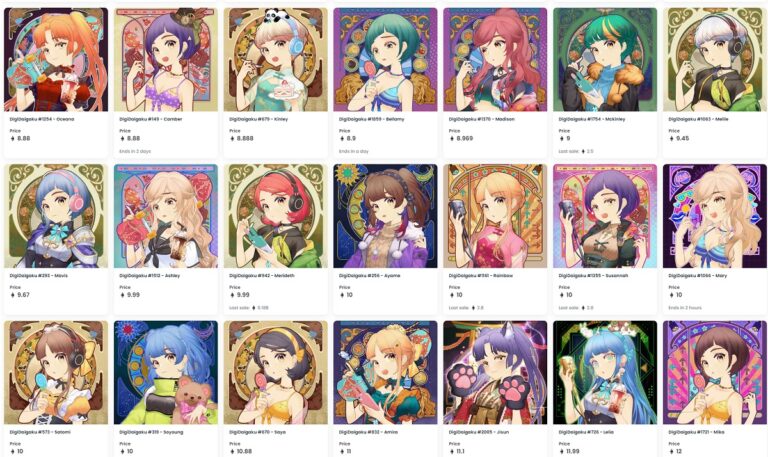Select the Bellamy listing
Viewport: 768px width, 457px height.
[x=385, y=60]
